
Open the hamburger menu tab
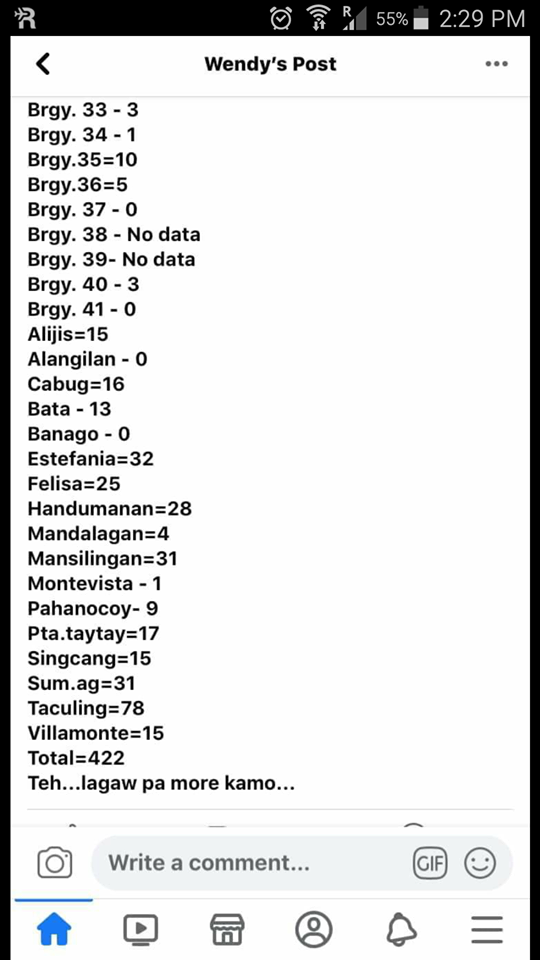[487, 929]
